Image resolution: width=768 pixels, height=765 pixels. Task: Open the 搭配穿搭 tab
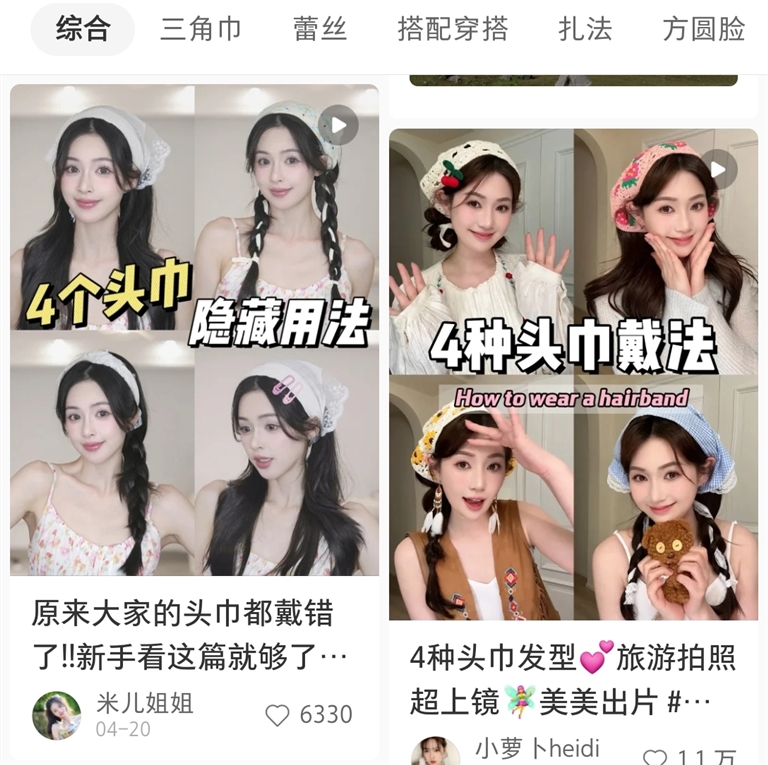[x=452, y=29]
